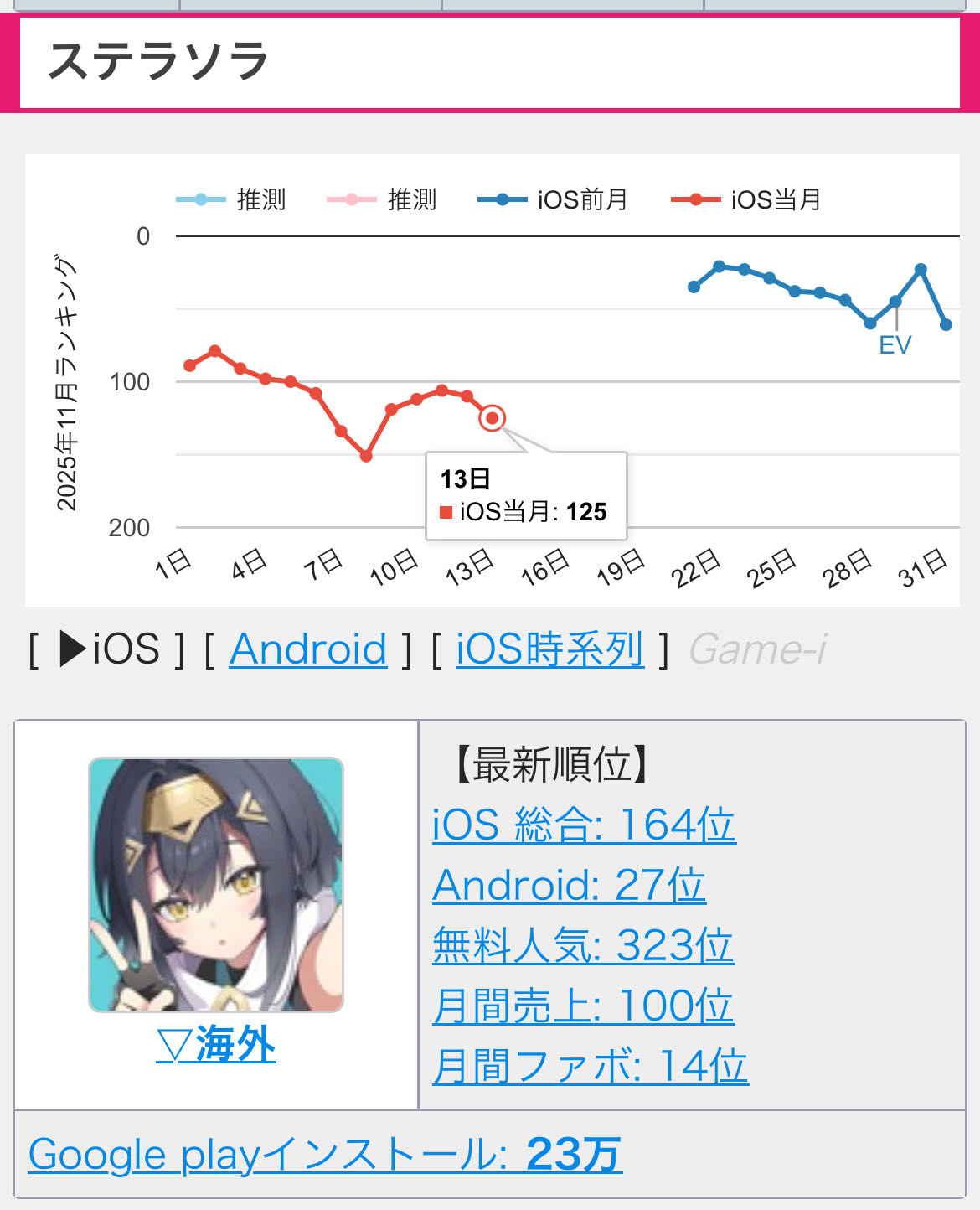Screen dimensions: 980x1210
Task: View 無料人気 323位 ranking
Action: (x=583, y=945)
